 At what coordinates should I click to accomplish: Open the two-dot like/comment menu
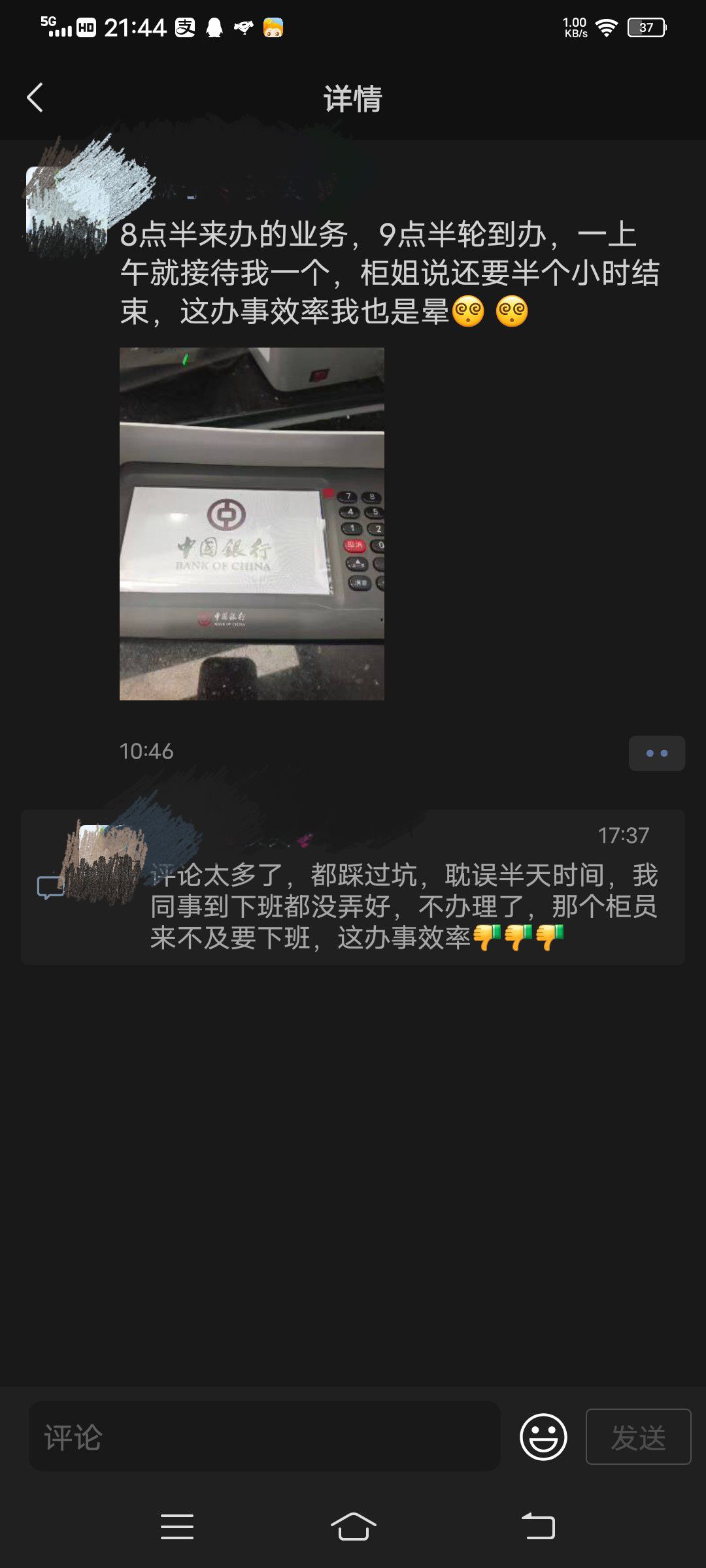click(656, 753)
